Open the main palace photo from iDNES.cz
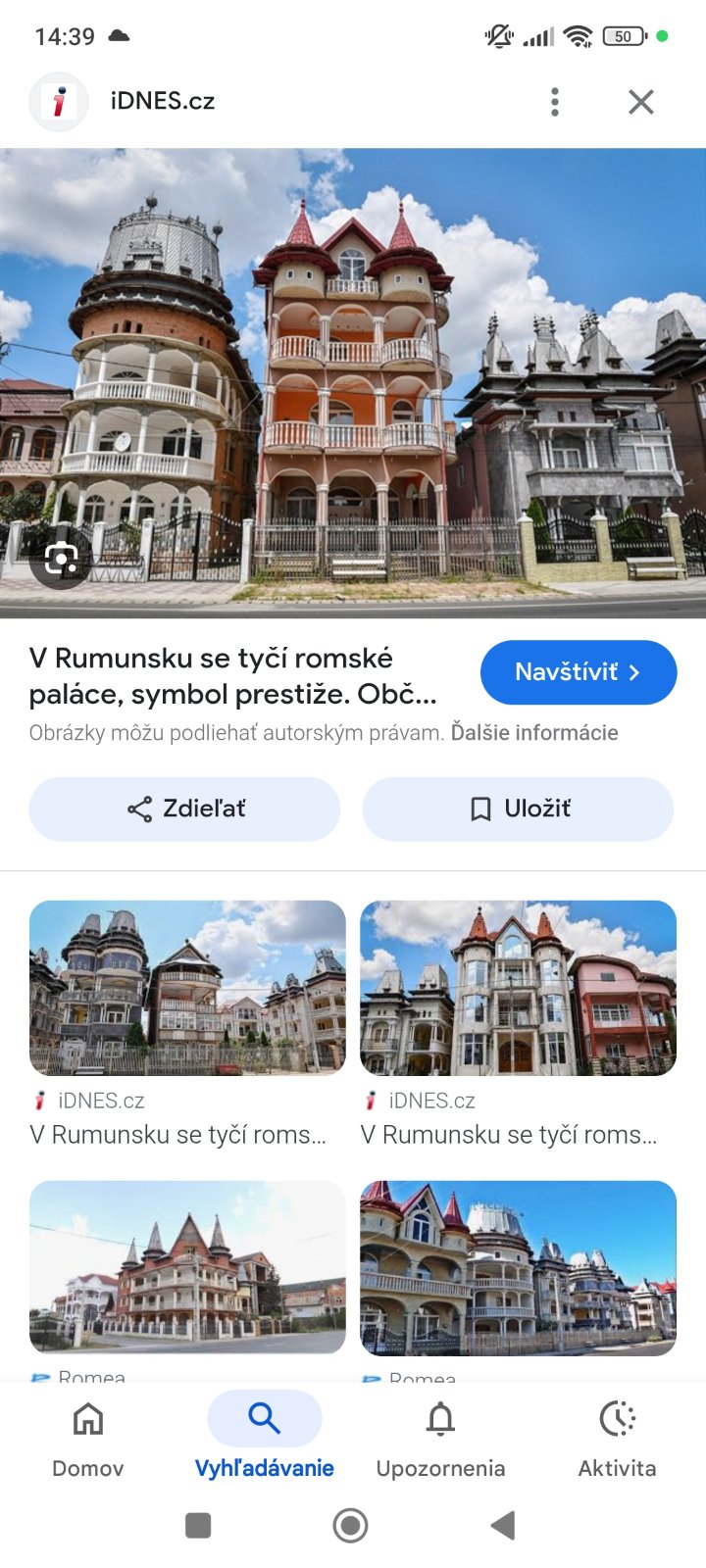Image resolution: width=706 pixels, height=1568 pixels. click(353, 382)
